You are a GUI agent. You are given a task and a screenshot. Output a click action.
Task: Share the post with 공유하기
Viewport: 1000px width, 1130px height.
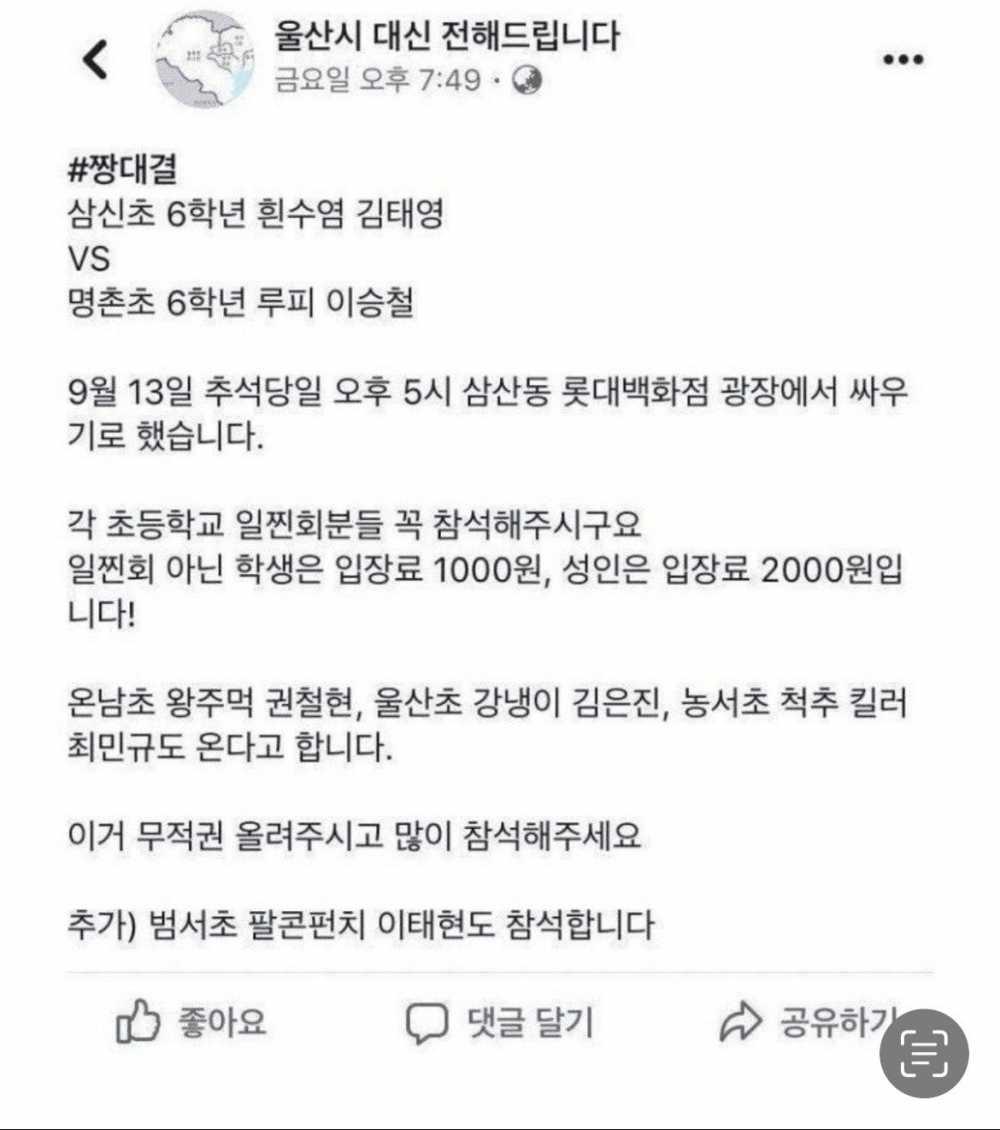pos(800,1022)
